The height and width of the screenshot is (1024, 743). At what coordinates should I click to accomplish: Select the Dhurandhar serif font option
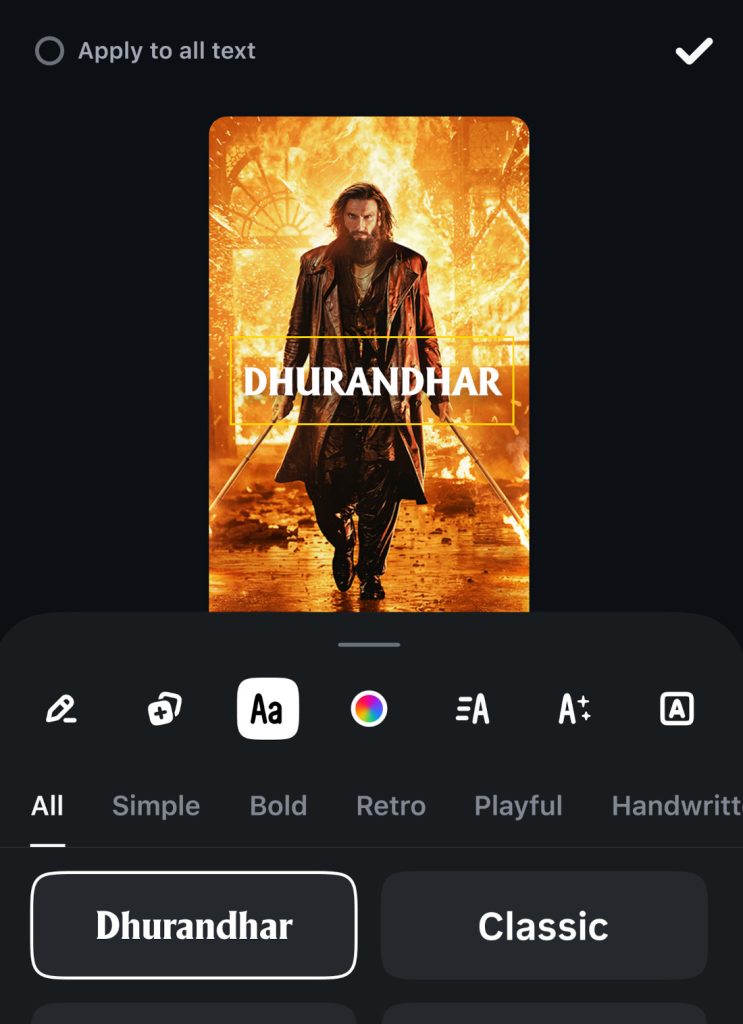[194, 926]
